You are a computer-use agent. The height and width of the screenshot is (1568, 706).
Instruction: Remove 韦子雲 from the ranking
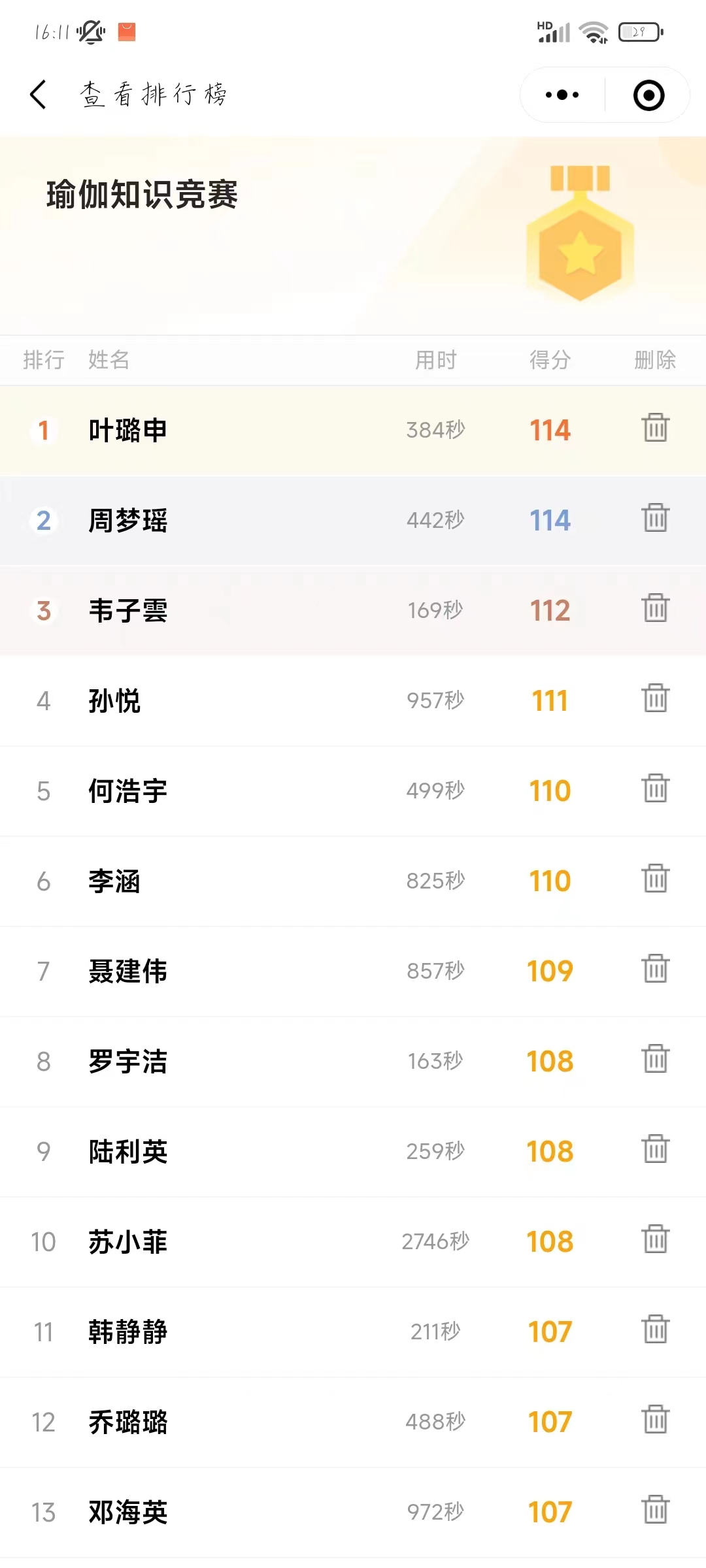coord(655,608)
